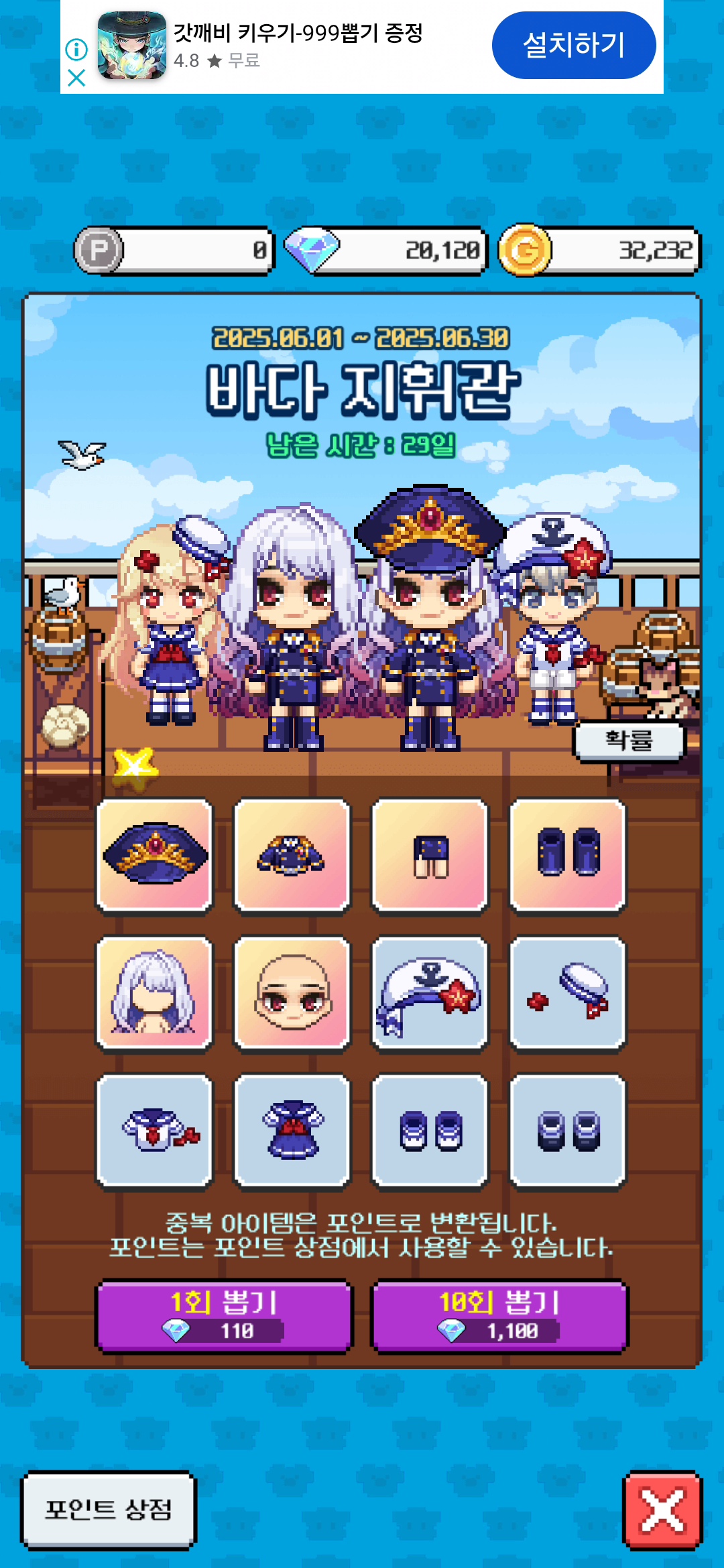This screenshot has height=1568, width=724.
Task: Select the white long hair item
Action: [155, 993]
